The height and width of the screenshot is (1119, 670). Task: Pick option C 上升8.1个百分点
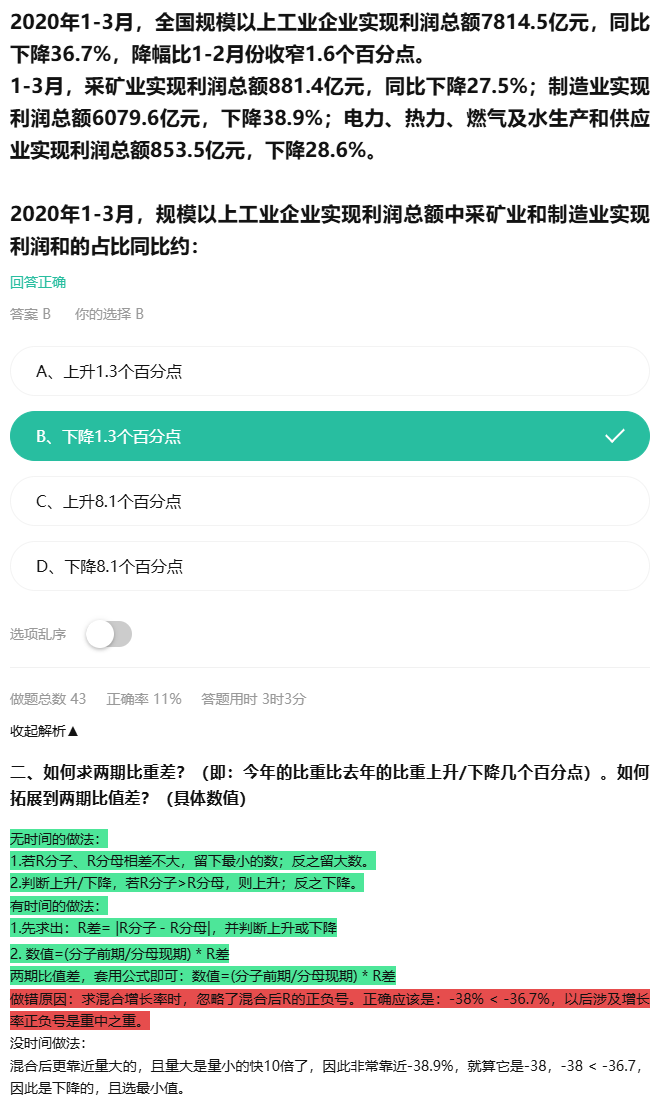[x=330, y=501]
